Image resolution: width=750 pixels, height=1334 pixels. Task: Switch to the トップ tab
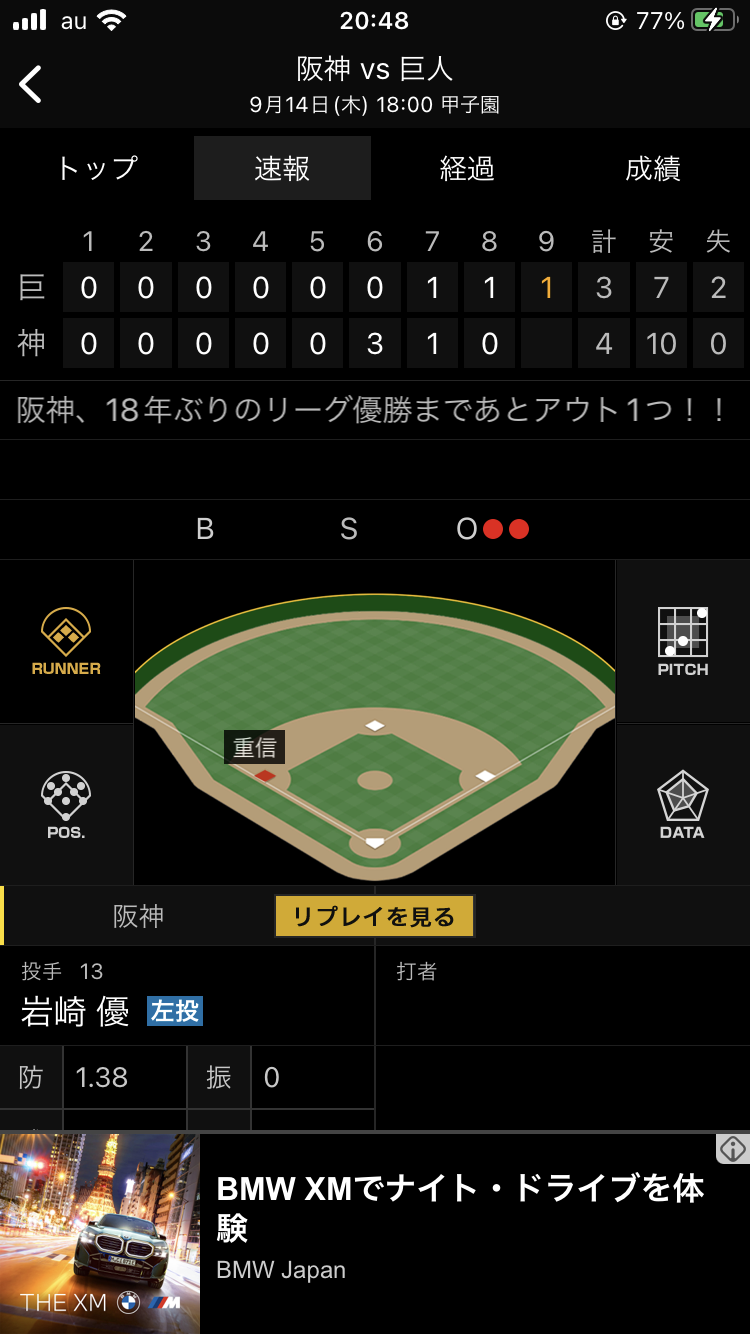tap(96, 168)
